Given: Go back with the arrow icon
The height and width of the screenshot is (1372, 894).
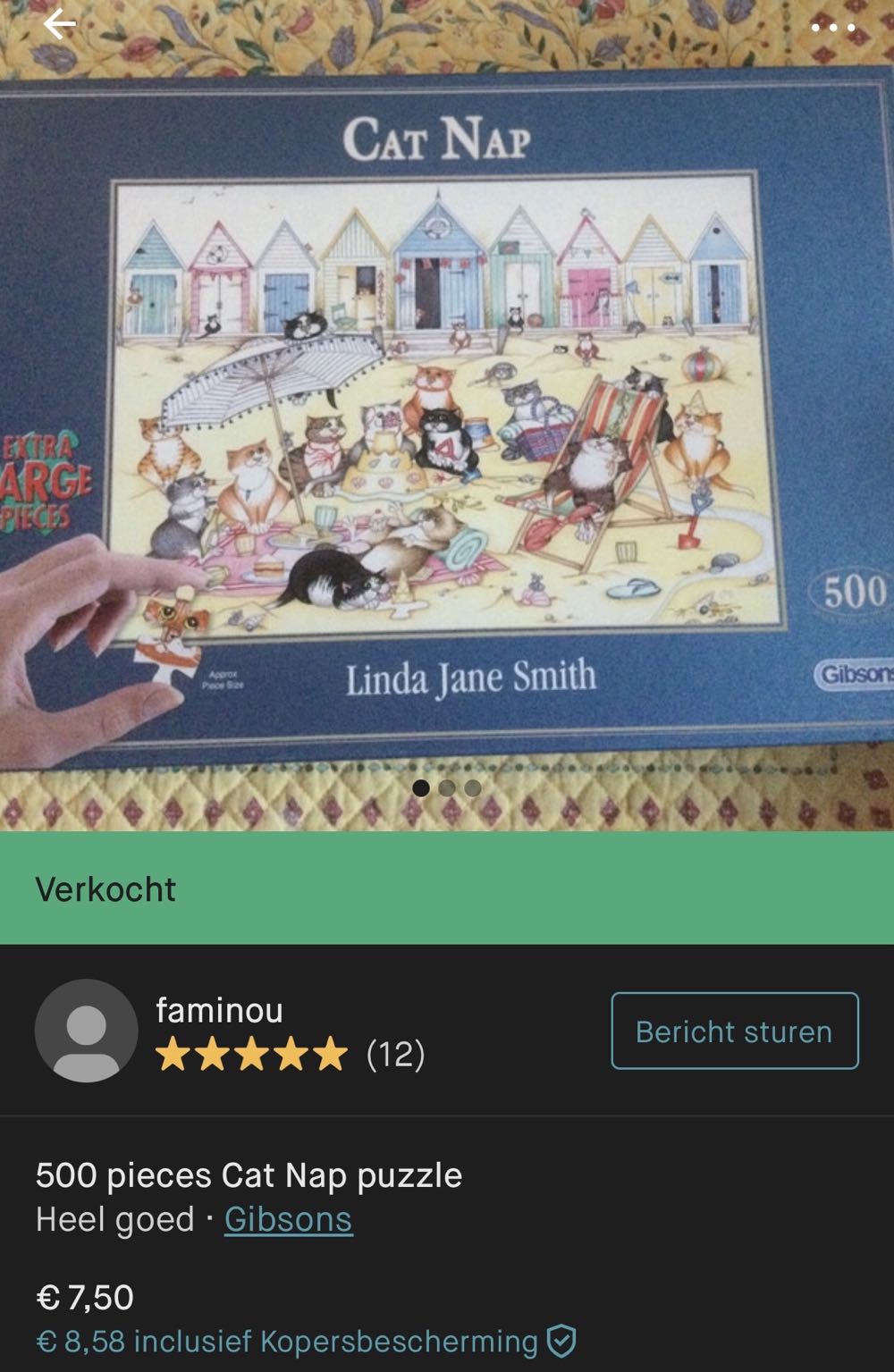Looking at the screenshot, I should point(57,29).
